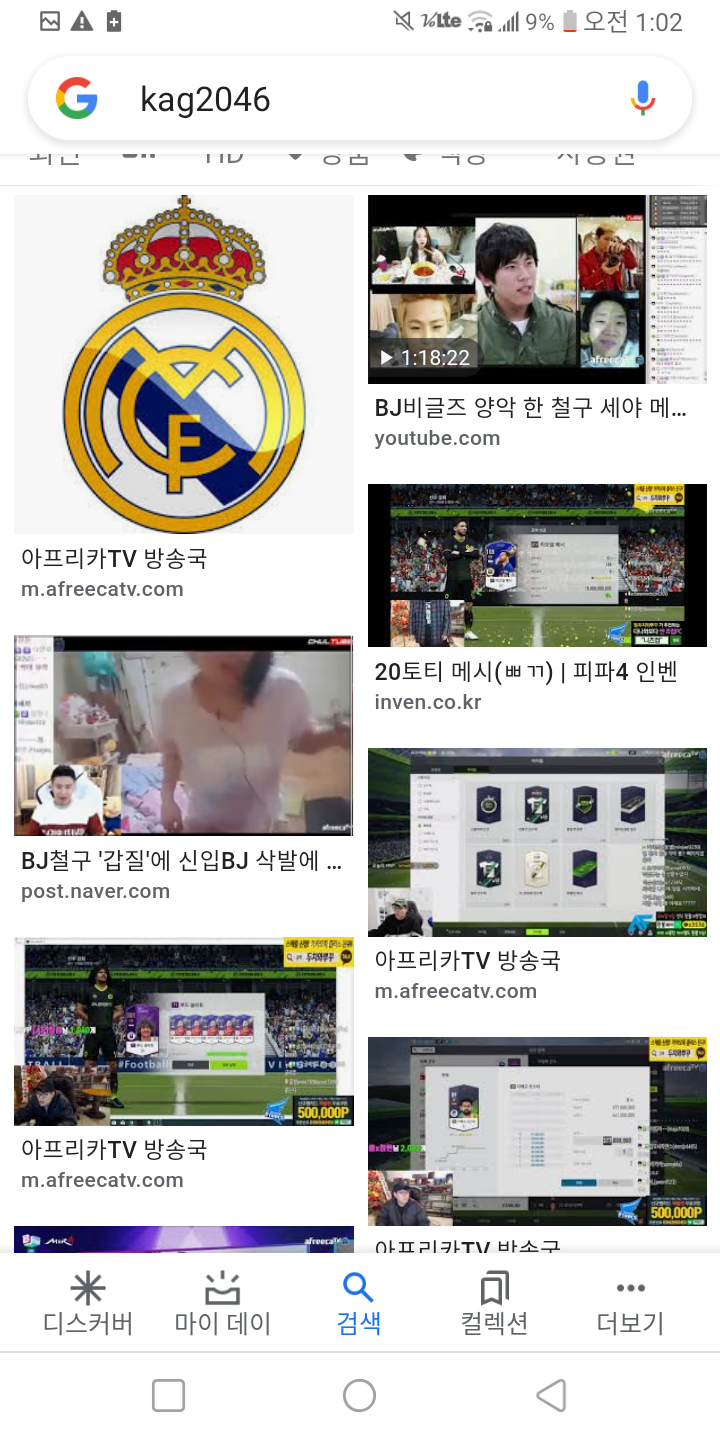Viewport: 720px width, 1440px height.
Task: Open the Real Madrid crest image result
Action: (184, 365)
